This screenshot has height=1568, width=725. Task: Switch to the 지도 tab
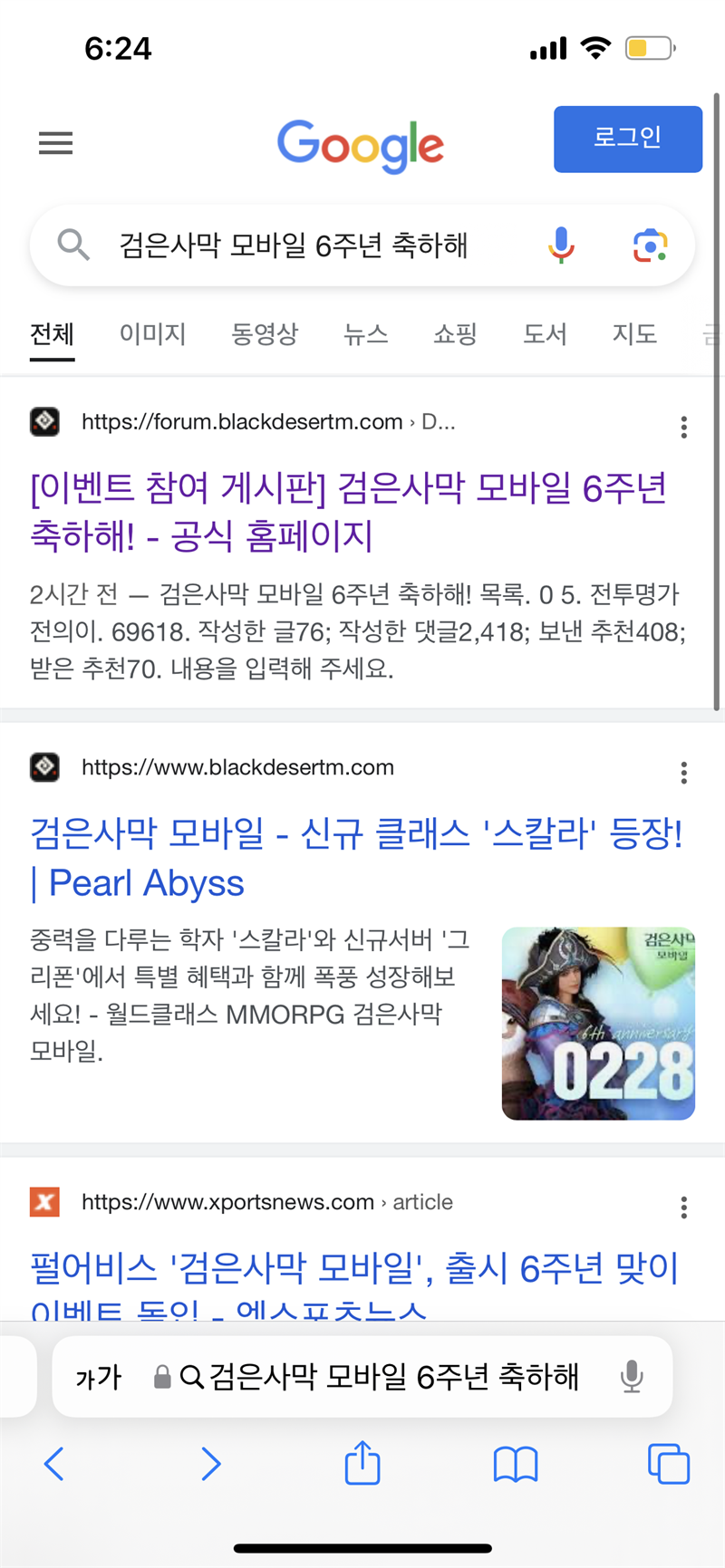coord(634,334)
